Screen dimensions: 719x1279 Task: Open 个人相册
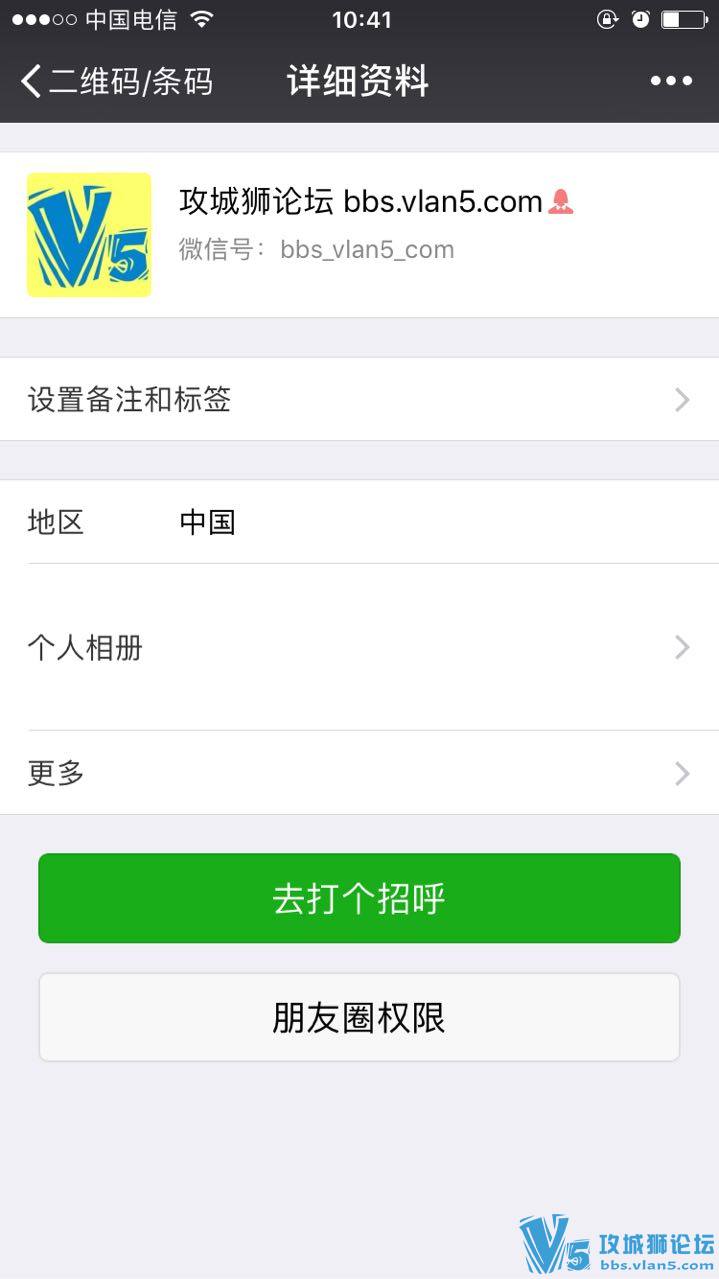pos(359,648)
